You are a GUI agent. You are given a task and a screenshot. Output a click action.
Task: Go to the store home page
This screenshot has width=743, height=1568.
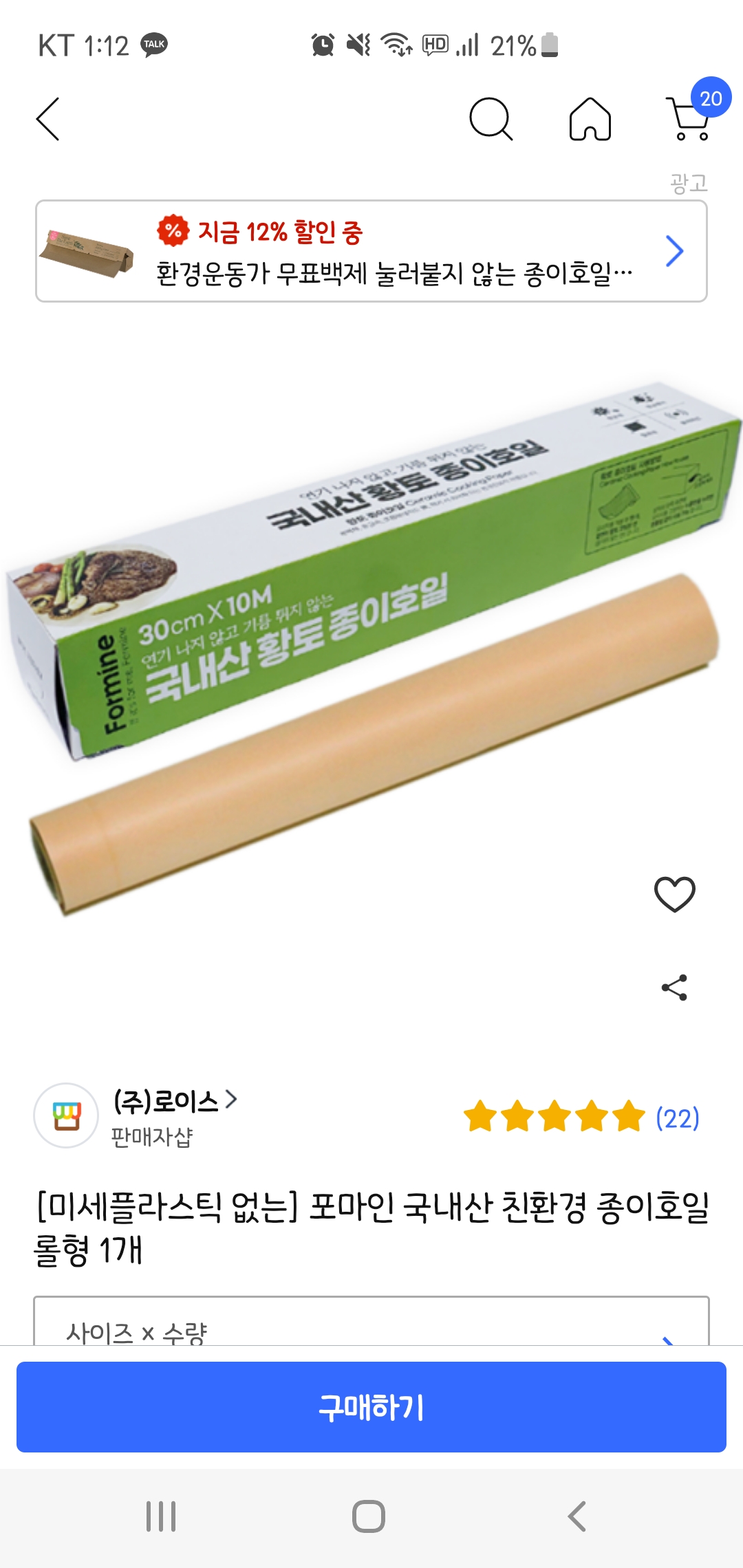pyautogui.click(x=590, y=119)
